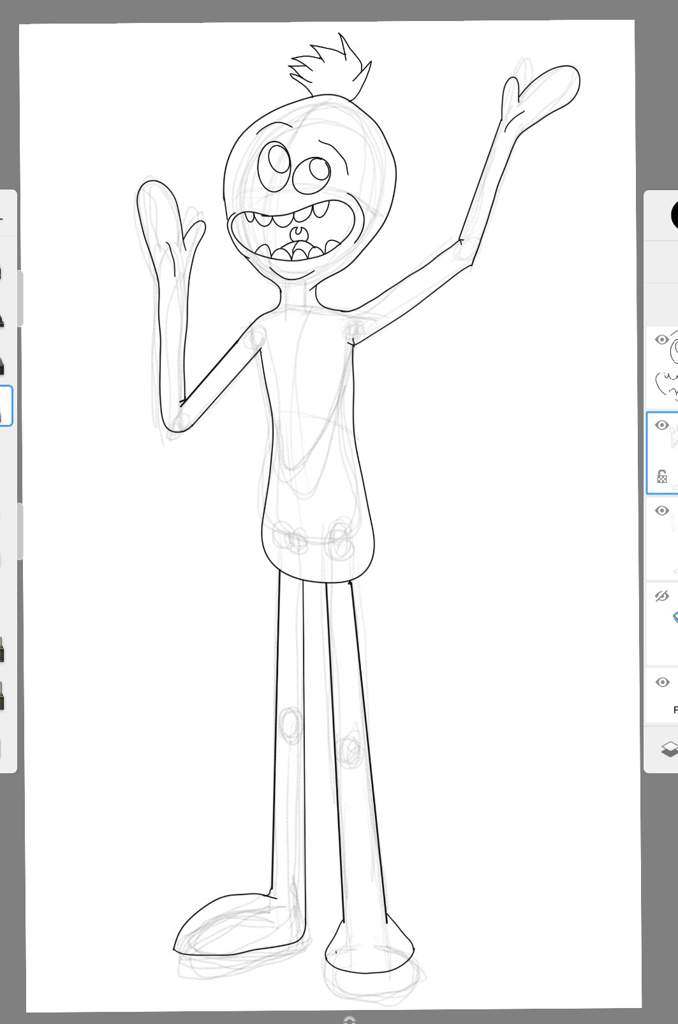Show the hidden layer with crossed-out eye
Image resolution: width=678 pixels, height=1024 pixels.
coord(661,596)
